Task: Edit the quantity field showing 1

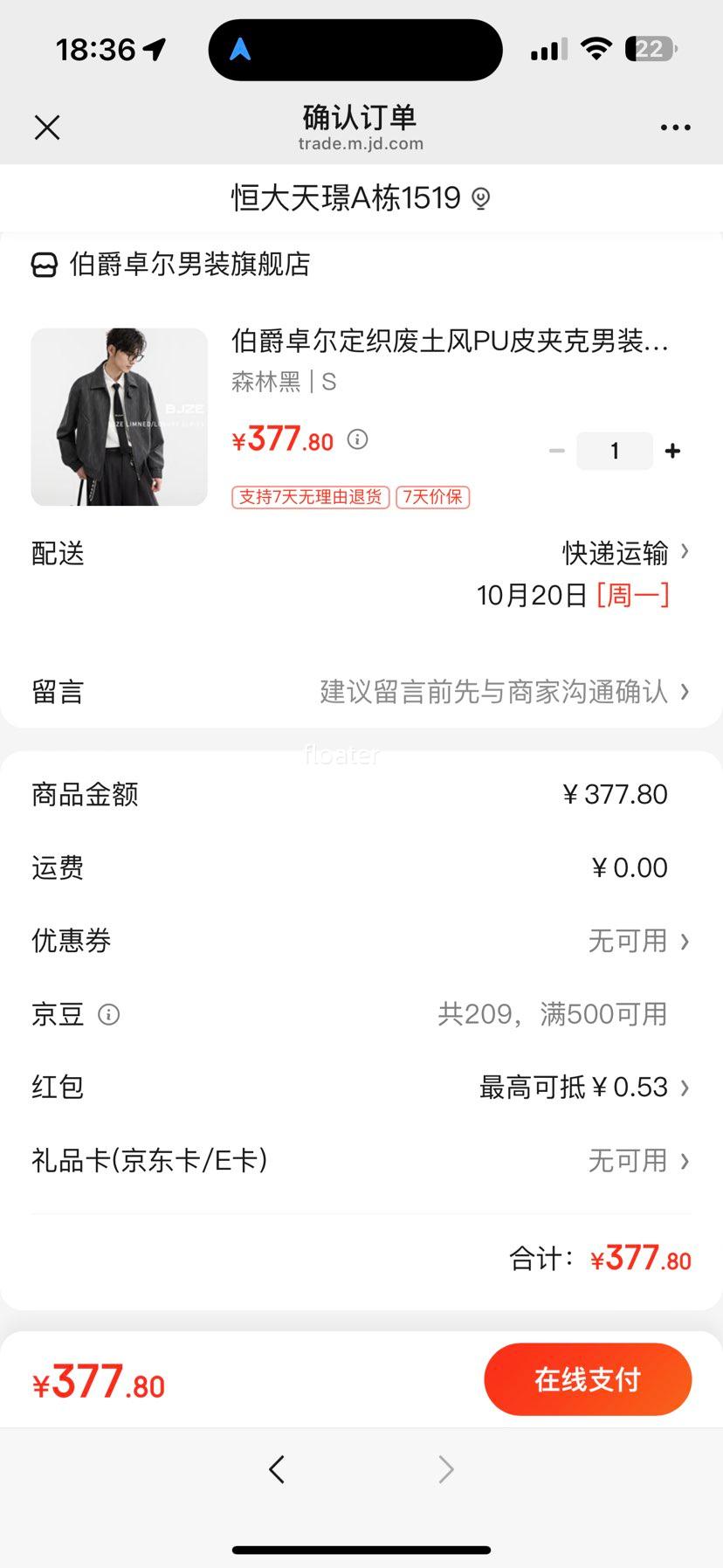Action: point(615,451)
